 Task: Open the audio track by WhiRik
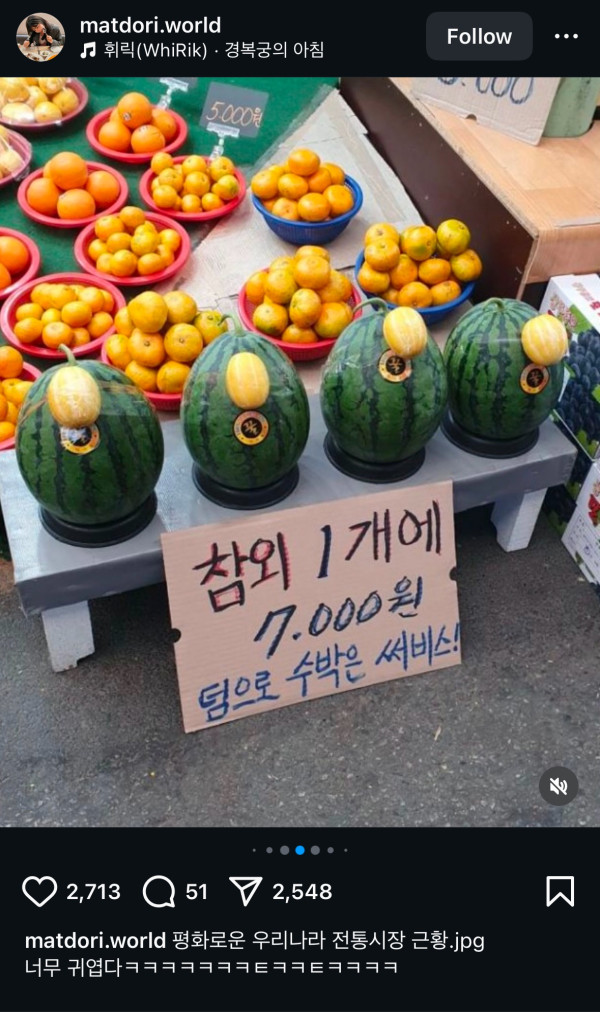pyautogui.click(x=201, y=50)
